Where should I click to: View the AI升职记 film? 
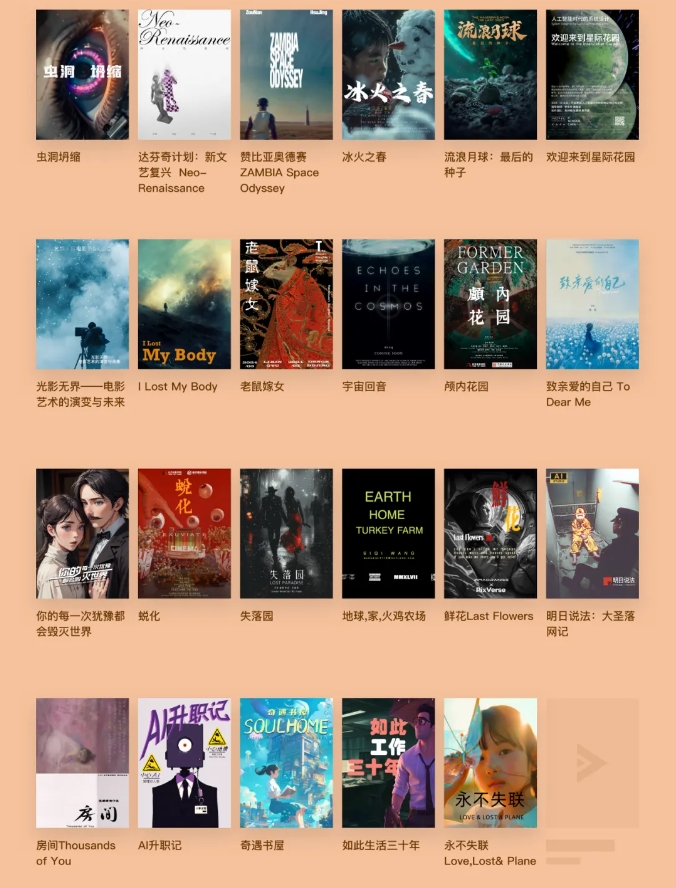point(184,762)
